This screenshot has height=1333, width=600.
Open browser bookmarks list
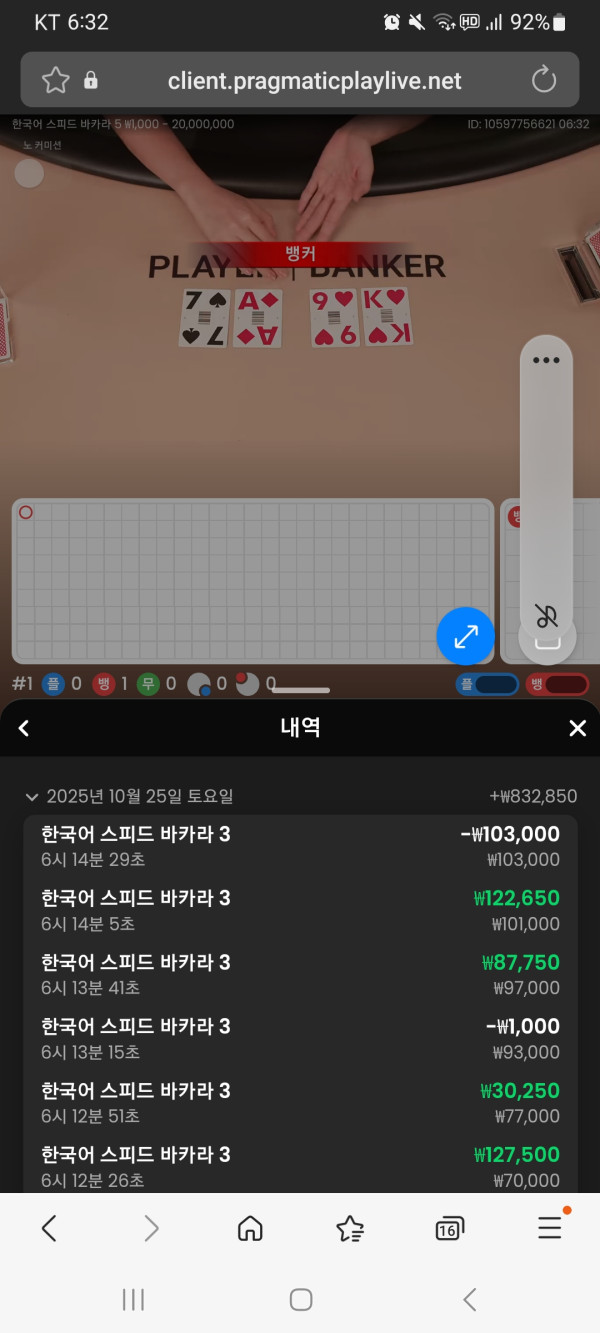pyautogui.click(x=350, y=1228)
